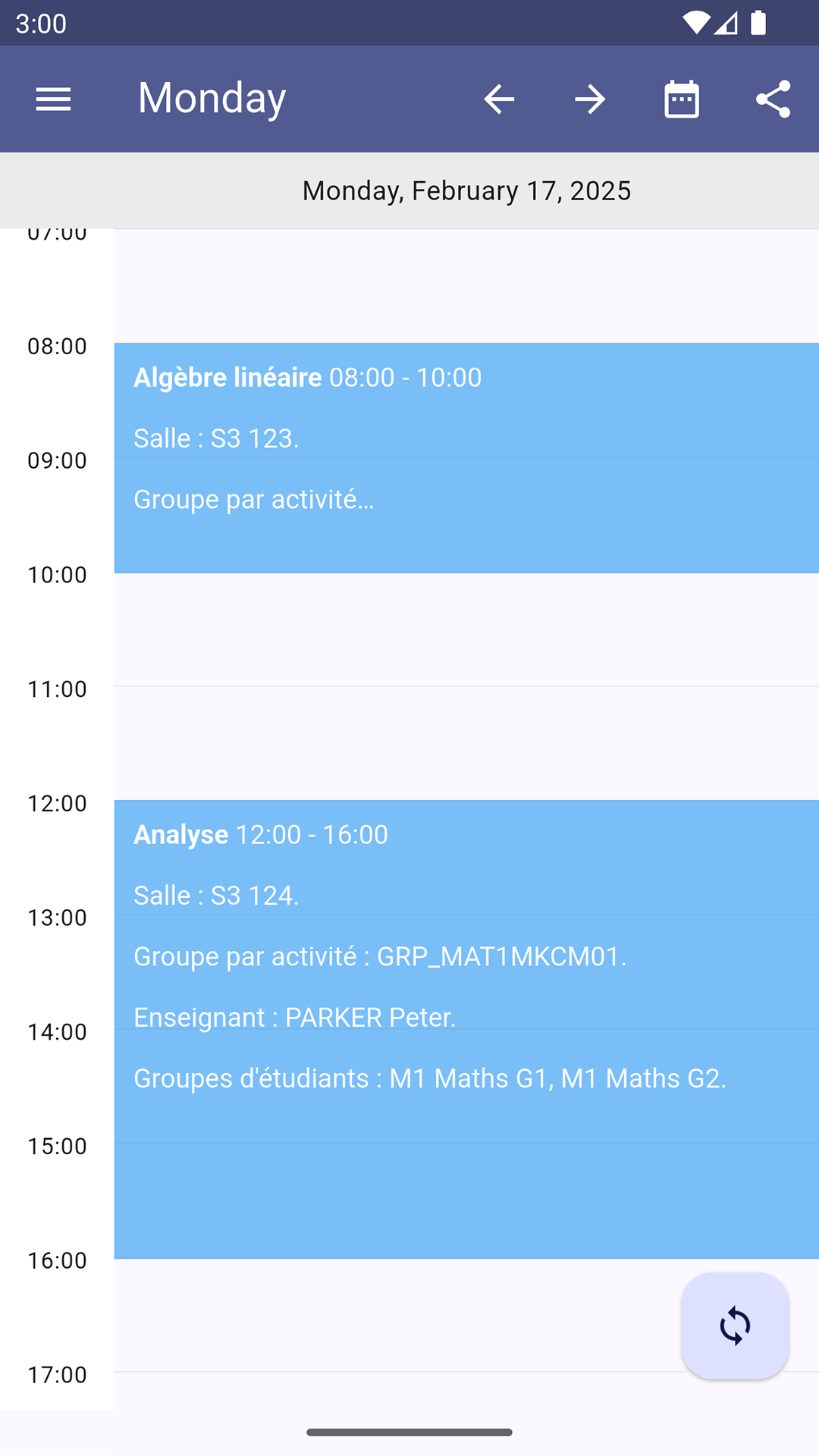Viewport: 819px width, 1456px height.
Task: Tap the refresh sync floating button
Action: coord(735,1326)
